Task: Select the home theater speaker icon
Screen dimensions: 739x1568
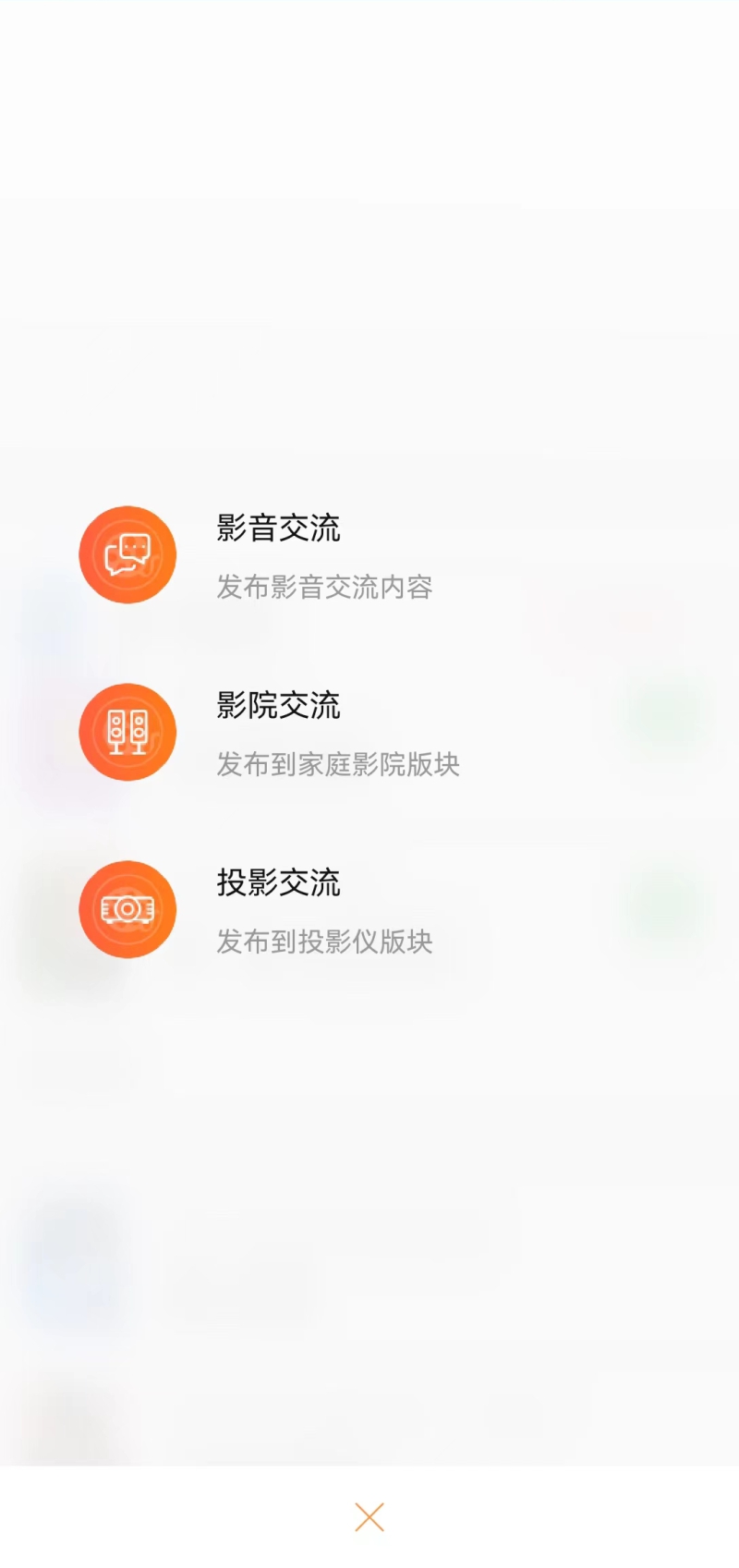Action: [x=127, y=731]
